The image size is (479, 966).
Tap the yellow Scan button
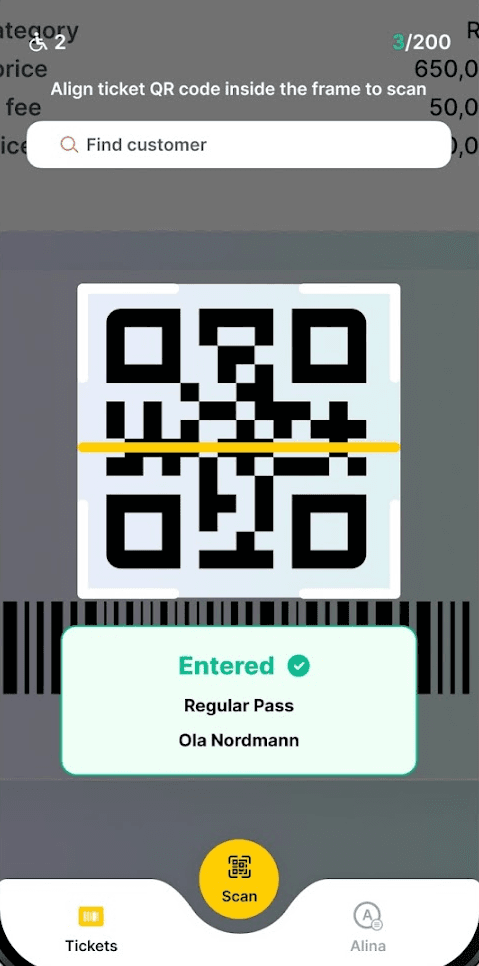[239, 879]
